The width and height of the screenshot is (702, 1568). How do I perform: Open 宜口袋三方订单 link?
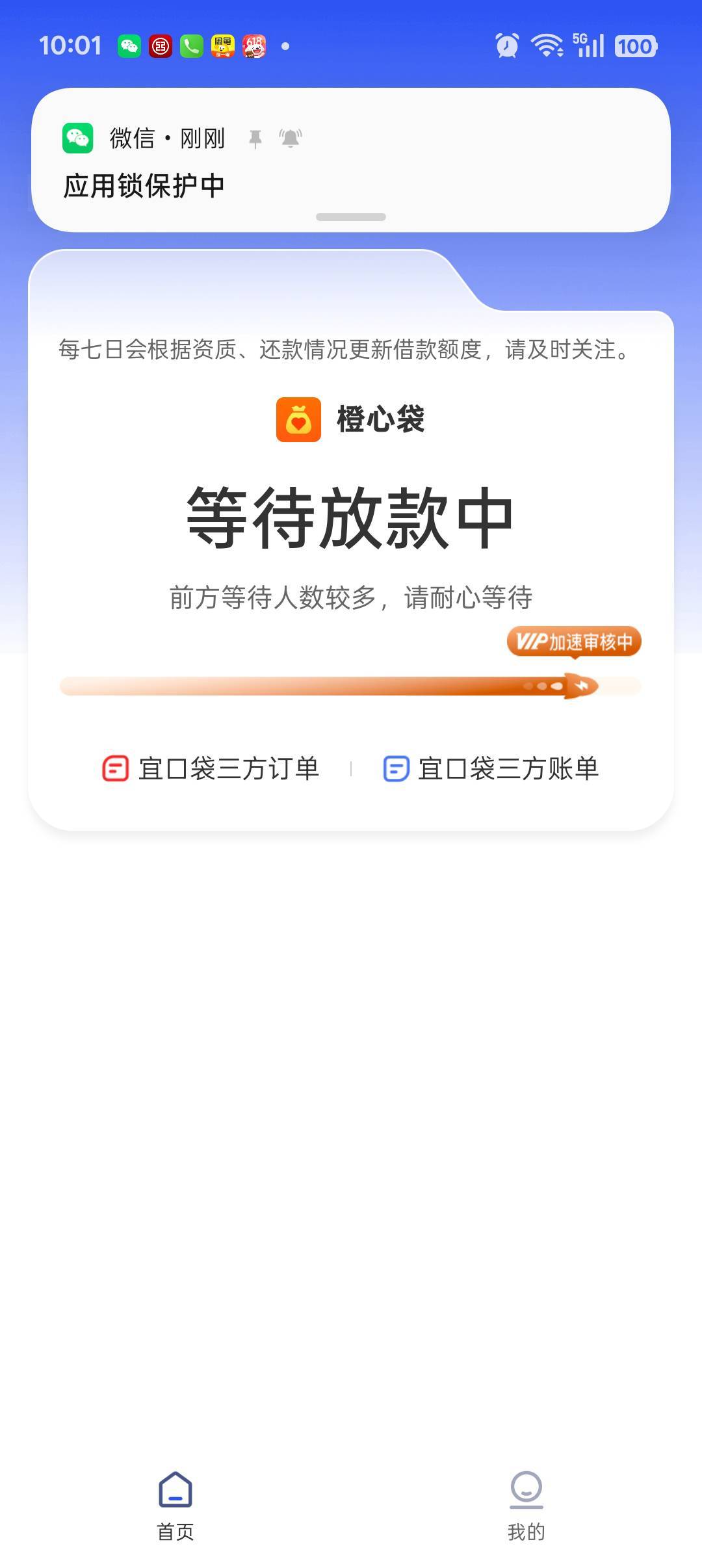click(x=211, y=768)
